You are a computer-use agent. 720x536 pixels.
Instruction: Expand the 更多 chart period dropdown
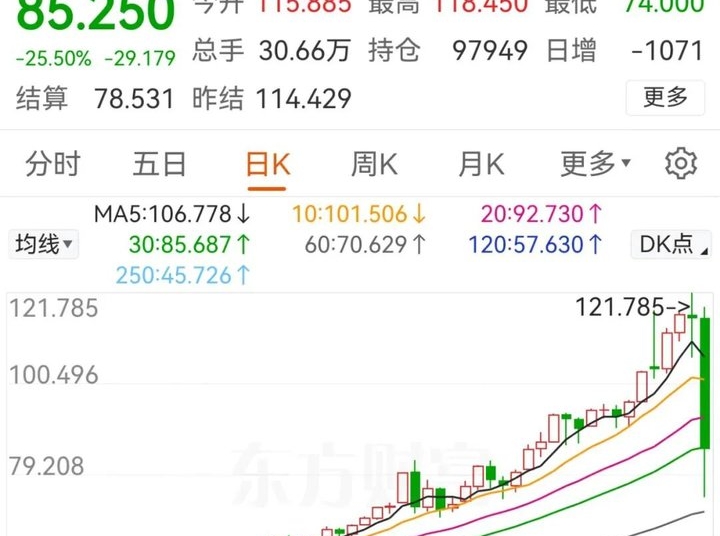coord(596,164)
